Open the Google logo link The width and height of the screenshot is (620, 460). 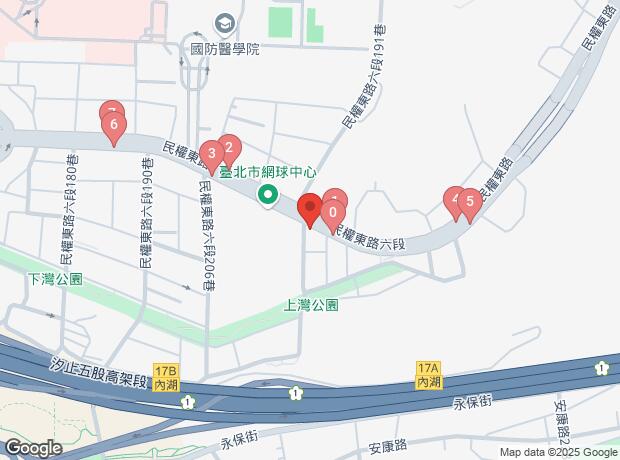(x=33, y=448)
